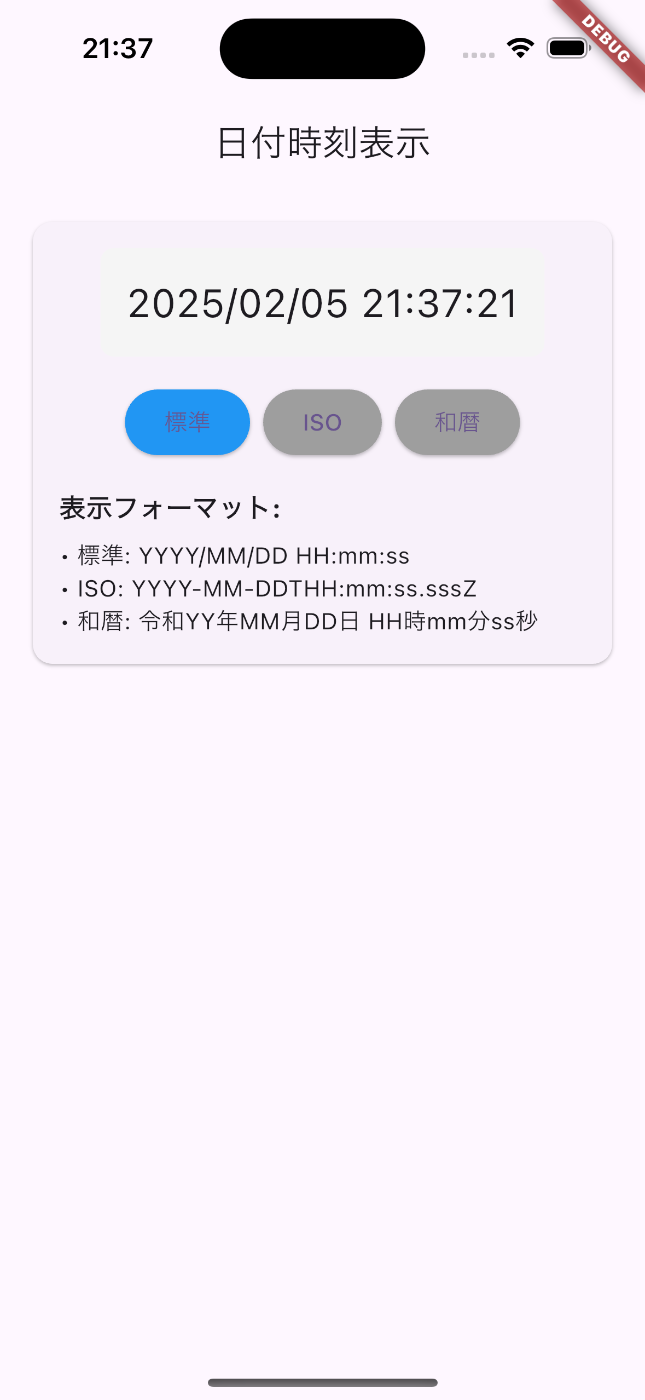The width and height of the screenshot is (645, 1400).
Task: Select the 標準 format button
Action: [187, 422]
